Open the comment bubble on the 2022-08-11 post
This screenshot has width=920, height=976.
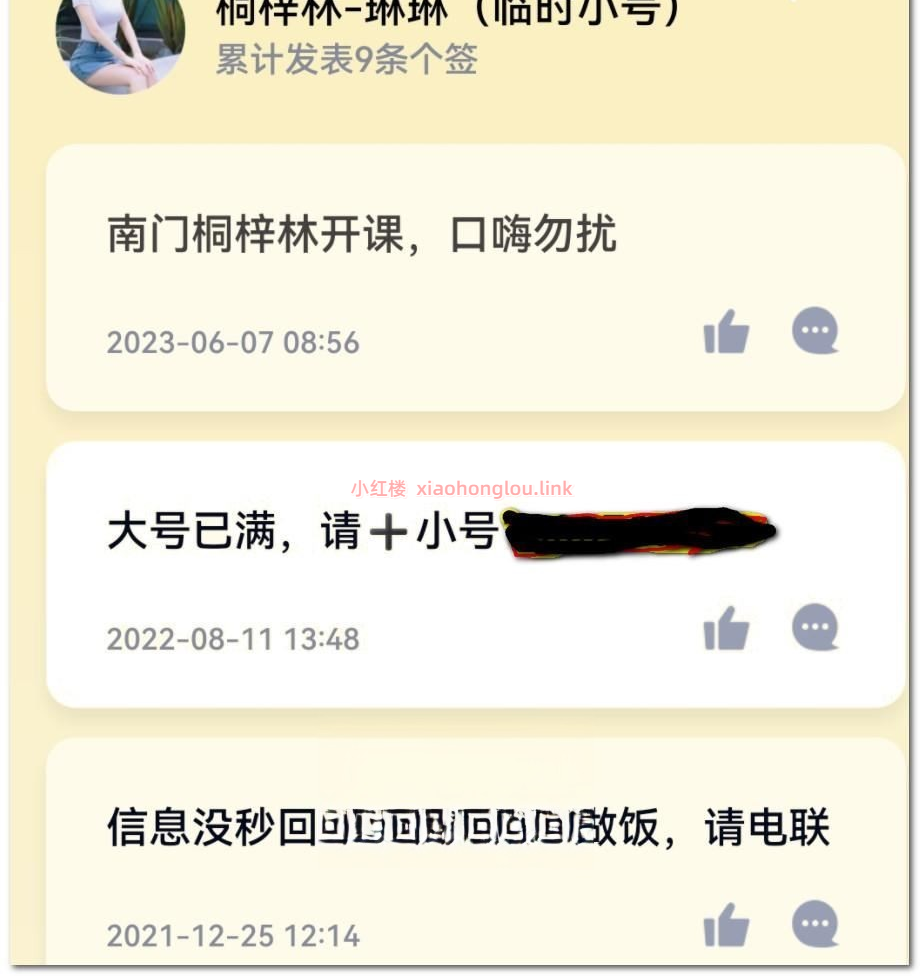coord(814,629)
